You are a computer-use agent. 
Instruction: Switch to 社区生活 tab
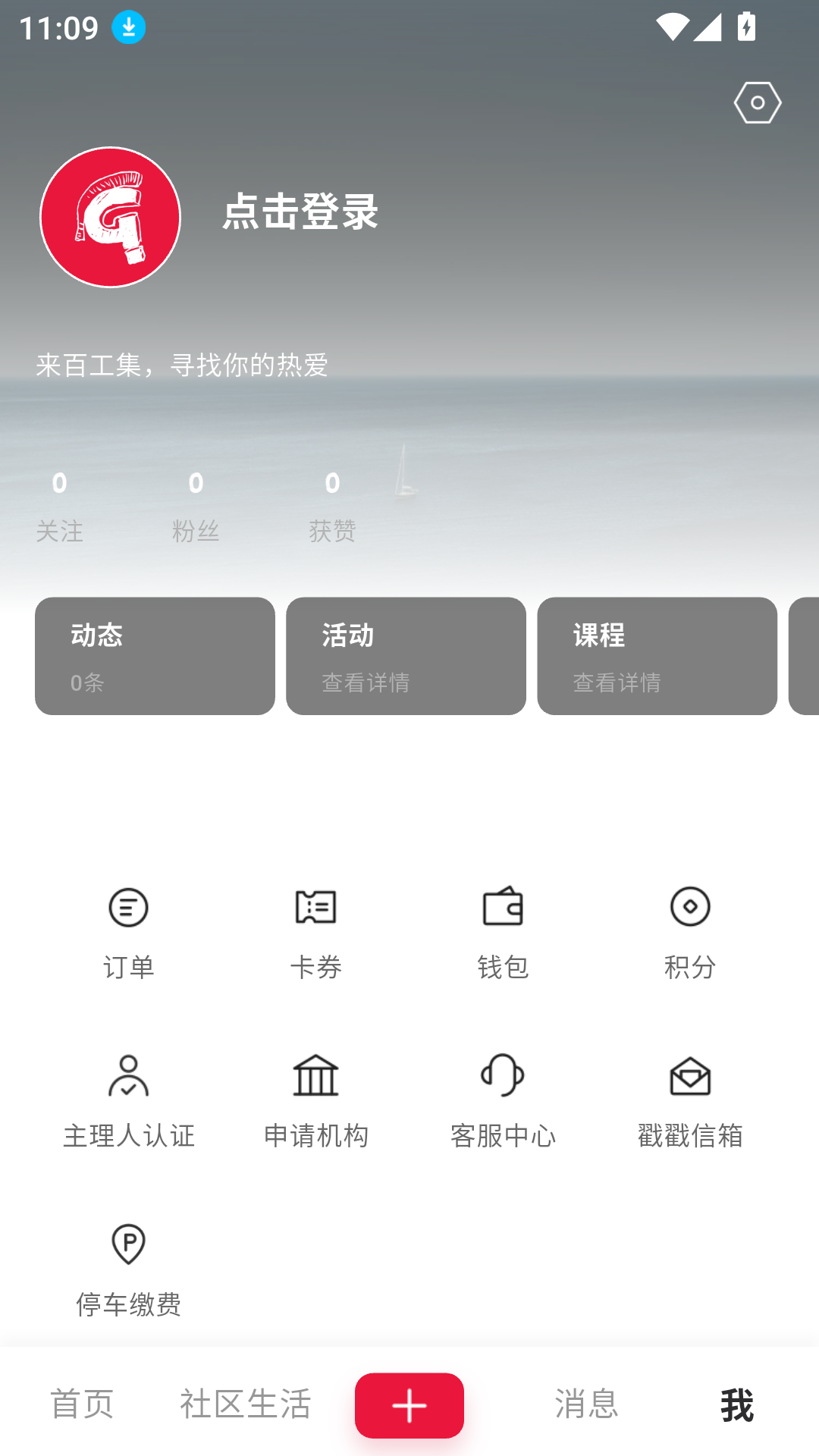pyautogui.click(x=245, y=1404)
